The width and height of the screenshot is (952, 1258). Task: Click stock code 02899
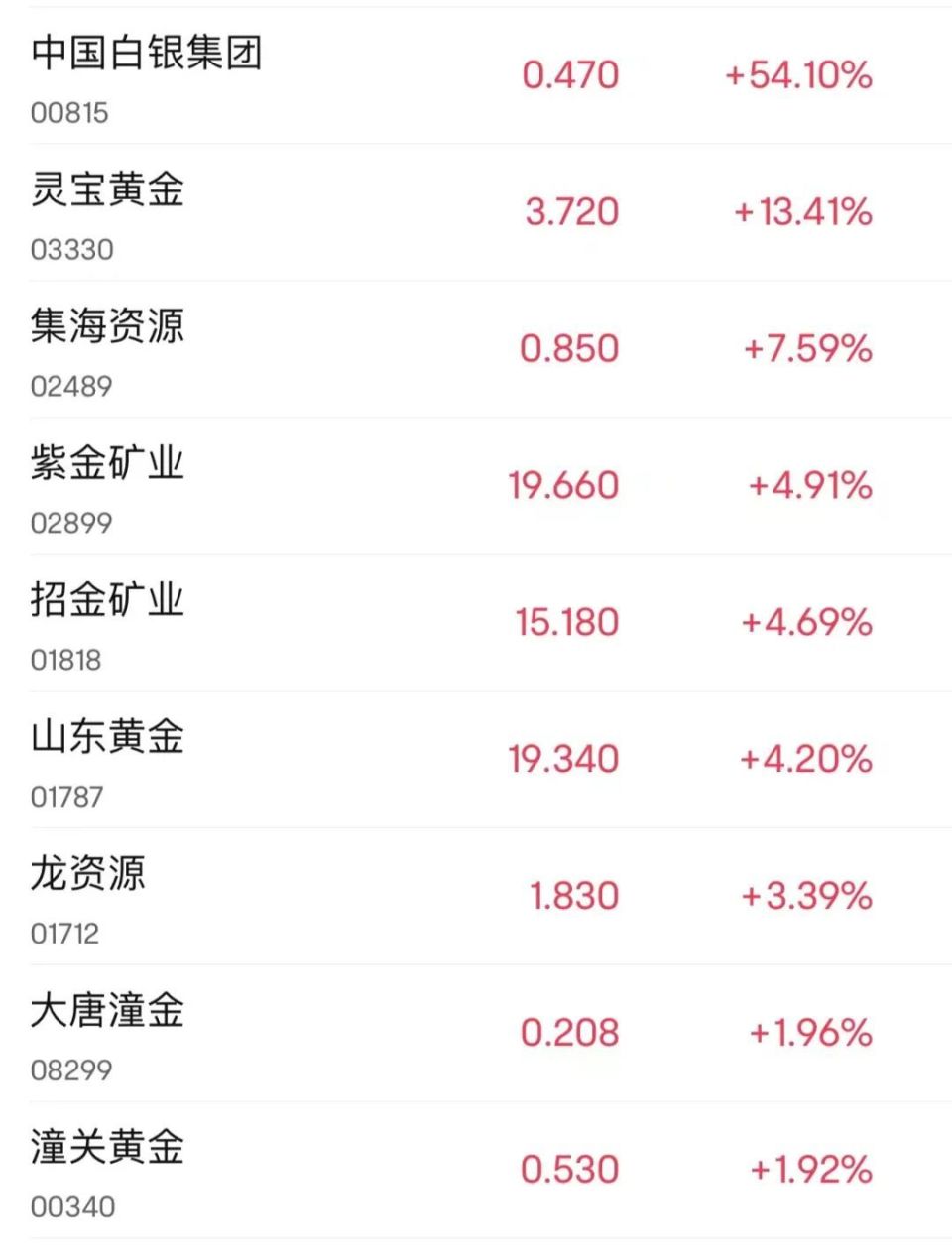pos(69,524)
